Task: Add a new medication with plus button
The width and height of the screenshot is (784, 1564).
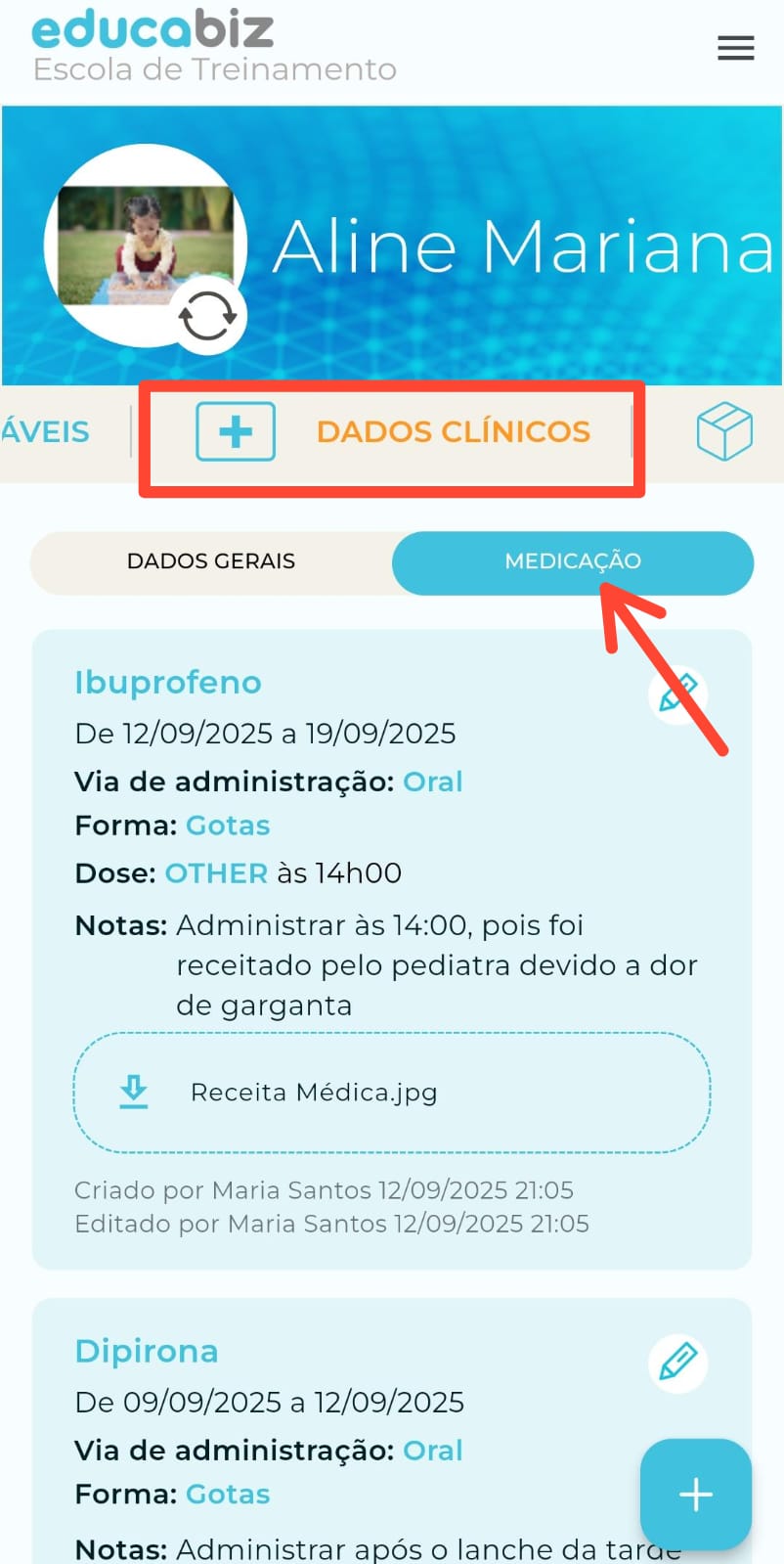Action: pos(695,1494)
